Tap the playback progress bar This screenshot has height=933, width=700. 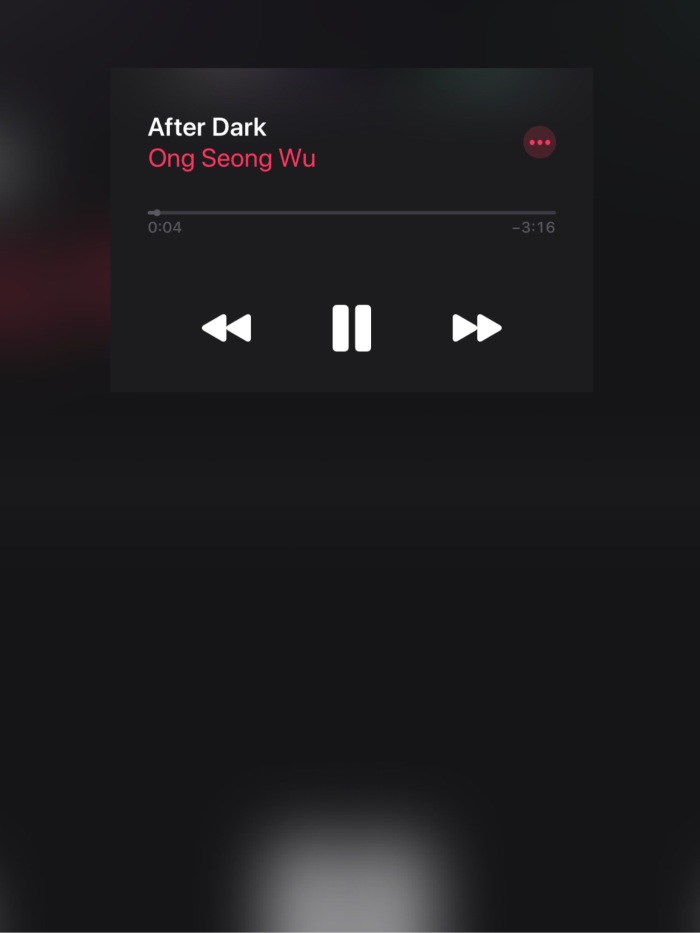point(351,213)
